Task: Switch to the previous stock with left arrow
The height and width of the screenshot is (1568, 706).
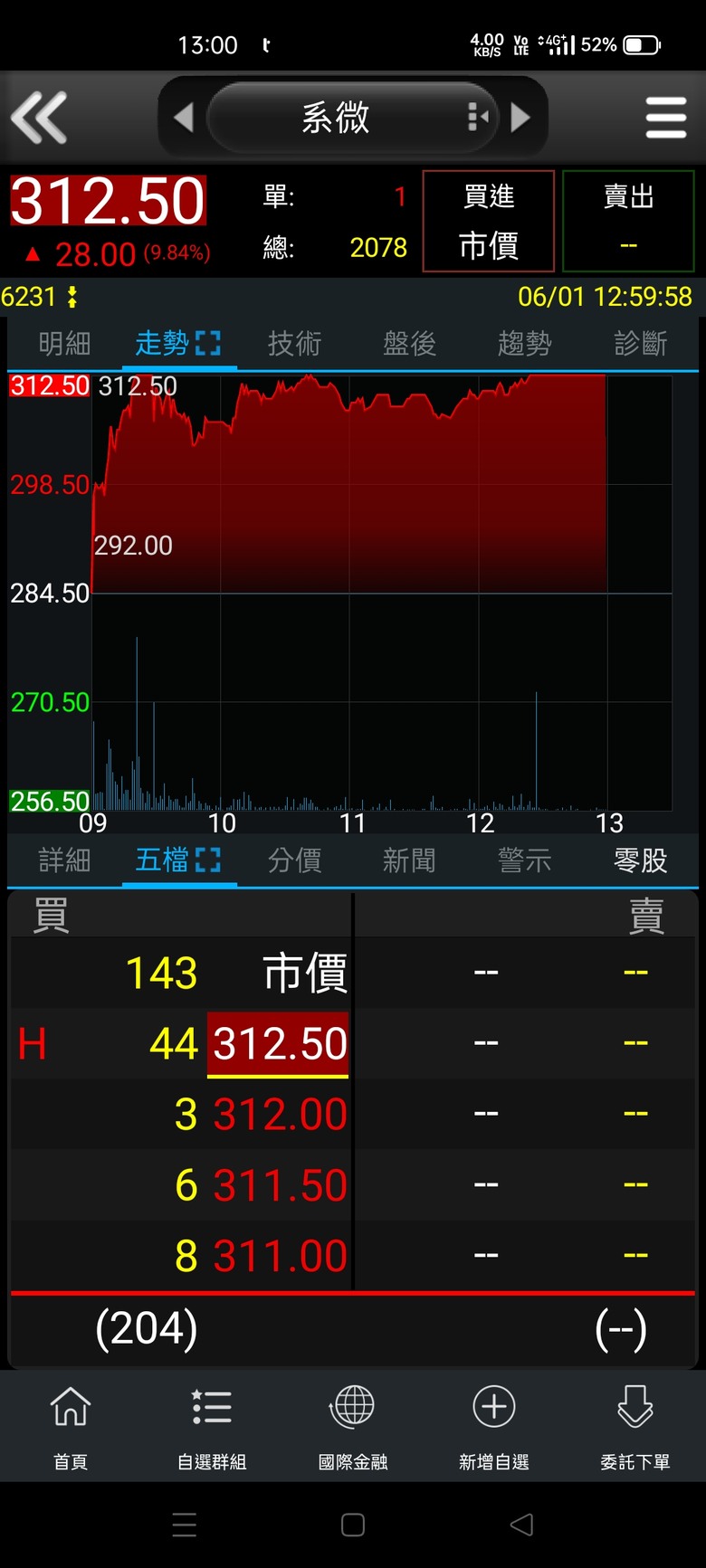Action: tap(184, 118)
